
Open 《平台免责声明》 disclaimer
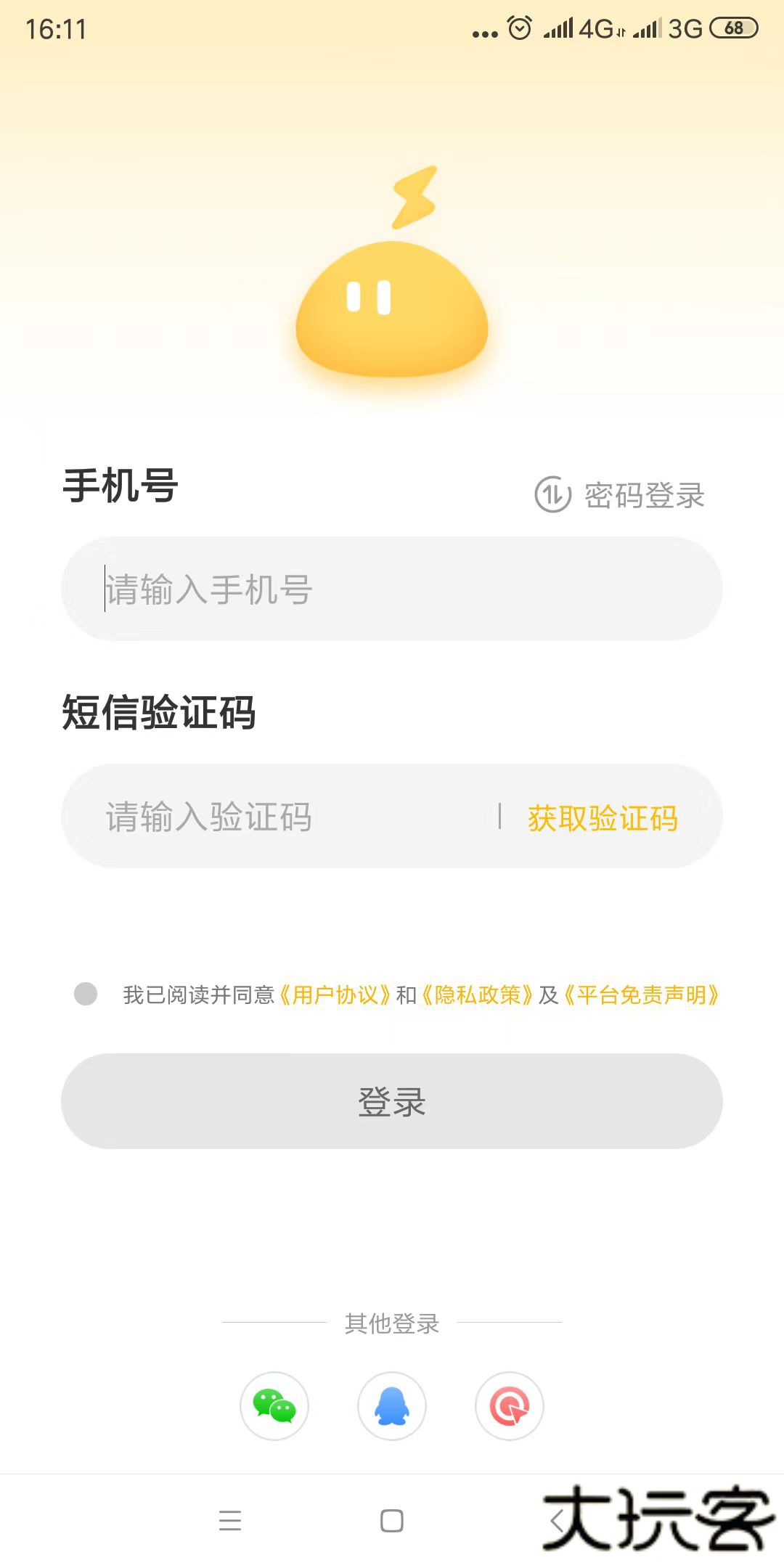642,996
